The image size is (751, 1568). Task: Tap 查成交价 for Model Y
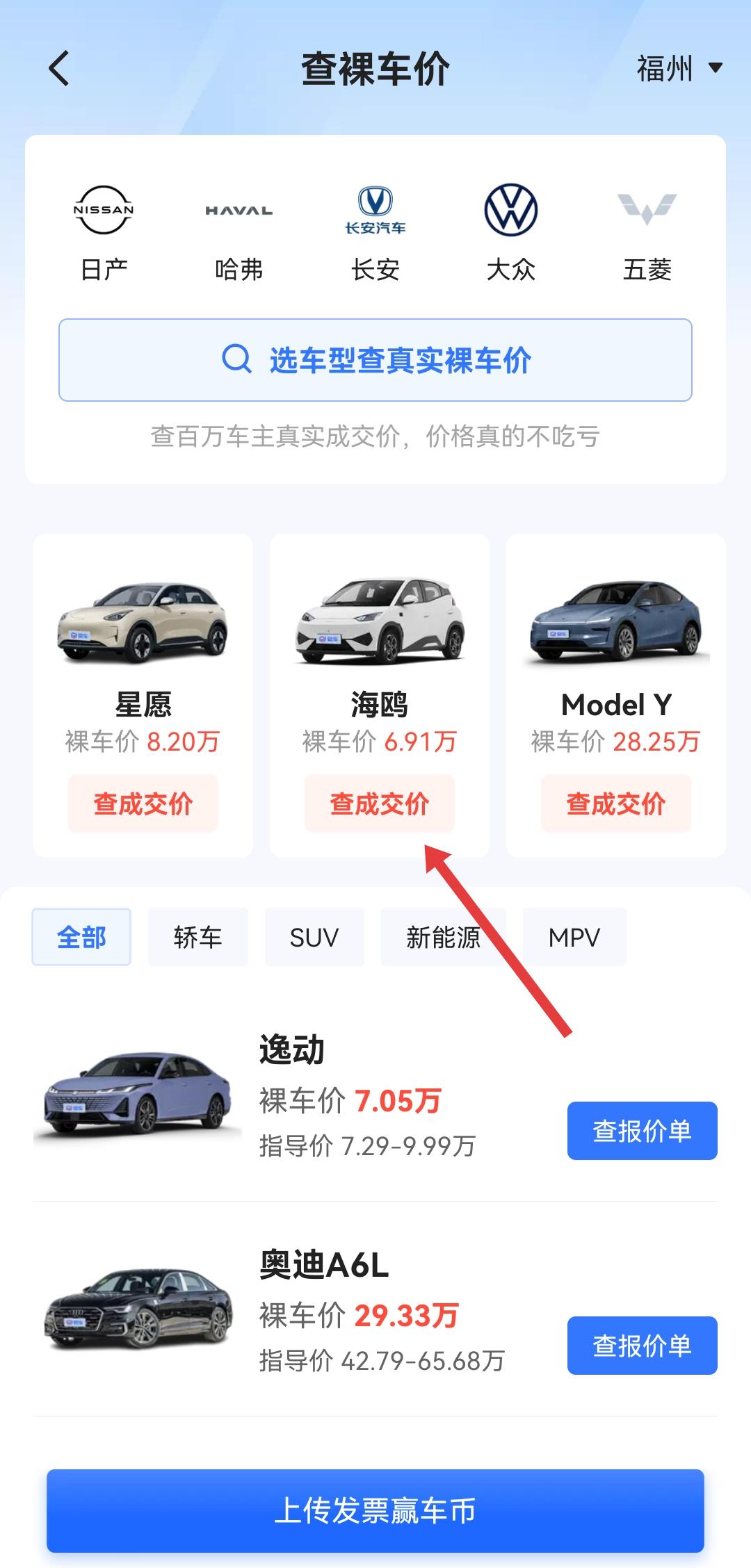tap(616, 803)
